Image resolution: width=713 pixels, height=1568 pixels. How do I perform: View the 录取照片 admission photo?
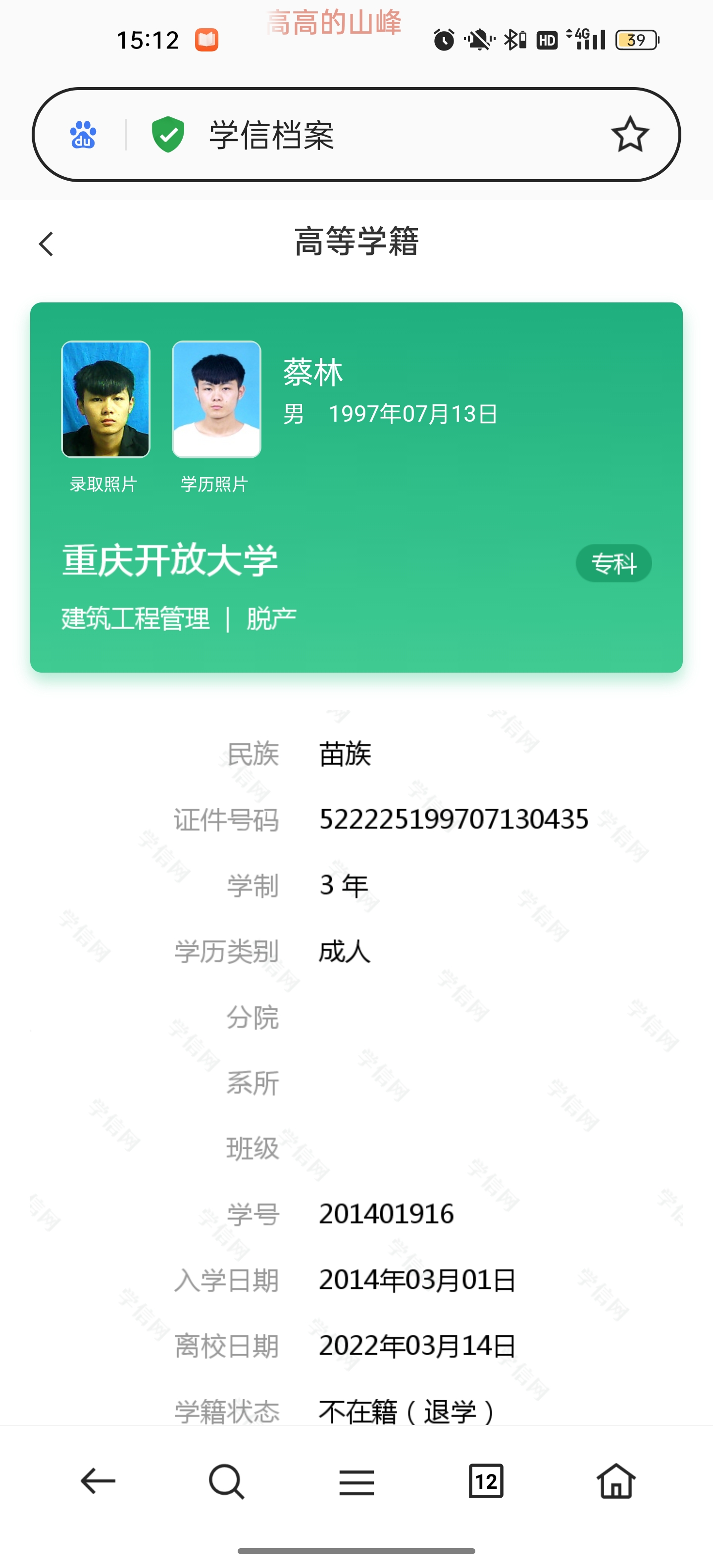[x=105, y=399]
